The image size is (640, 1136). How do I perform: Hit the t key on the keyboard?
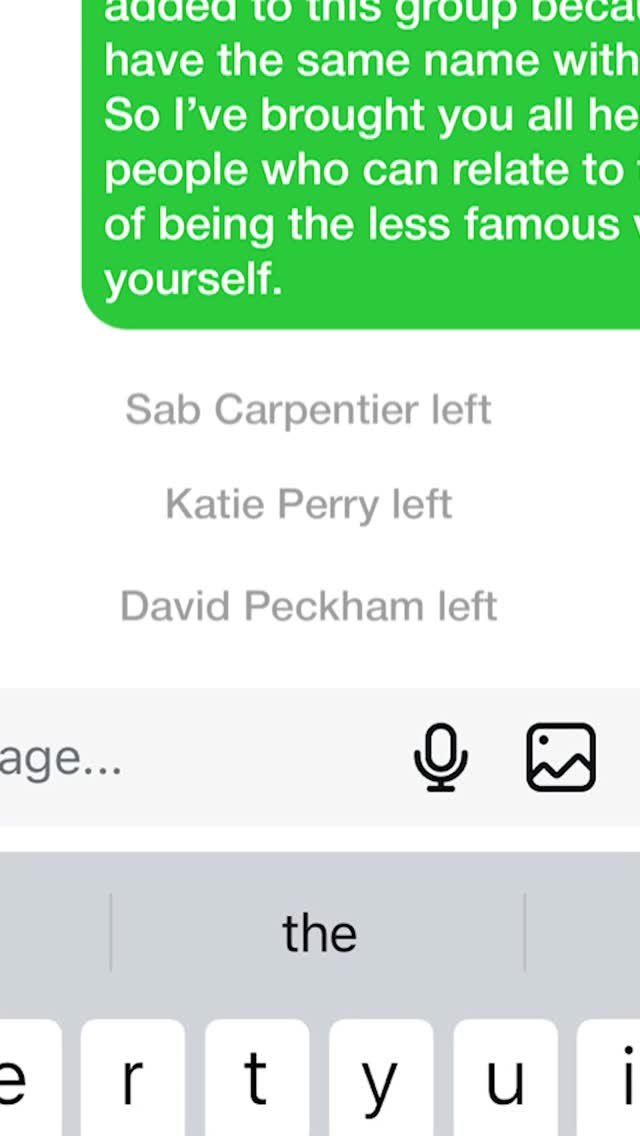pos(257,1078)
